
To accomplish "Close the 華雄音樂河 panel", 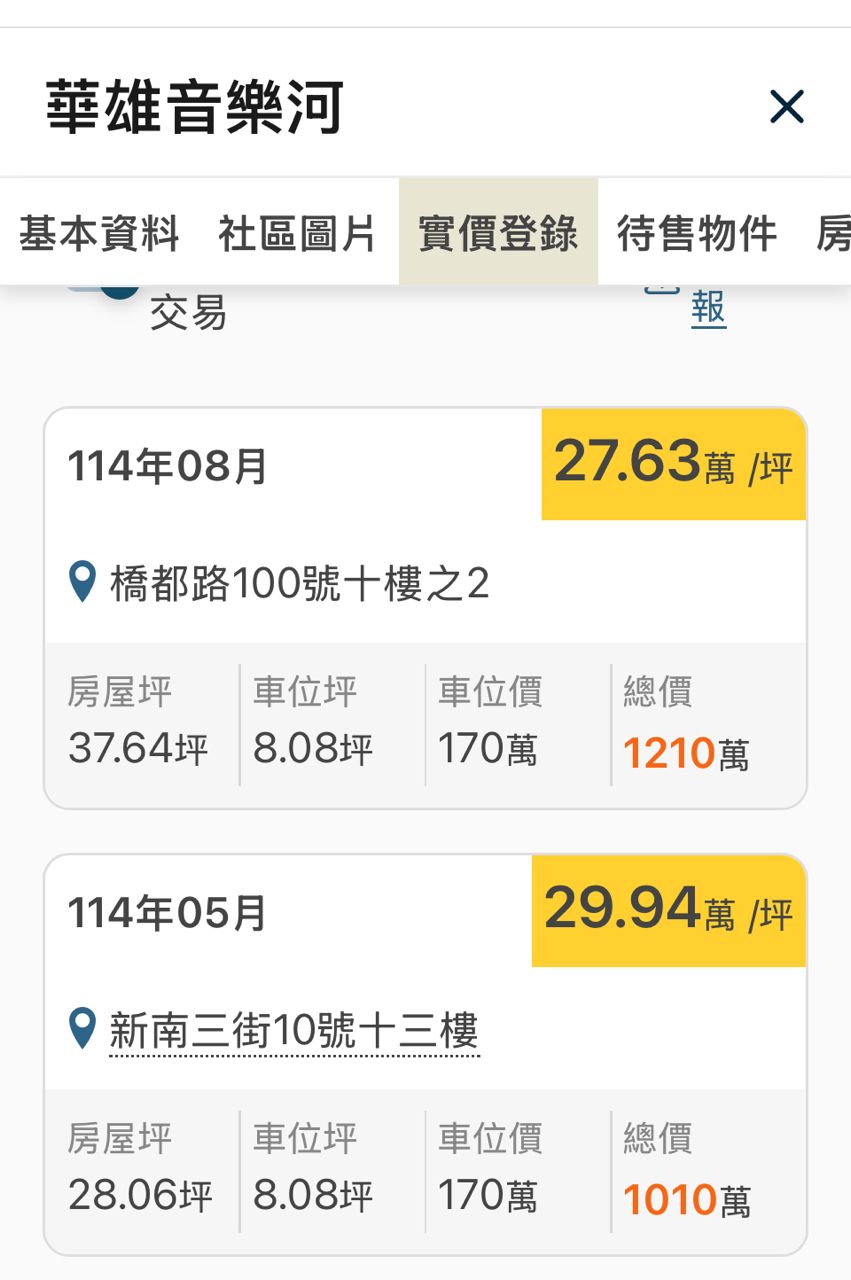I will pos(786,107).
